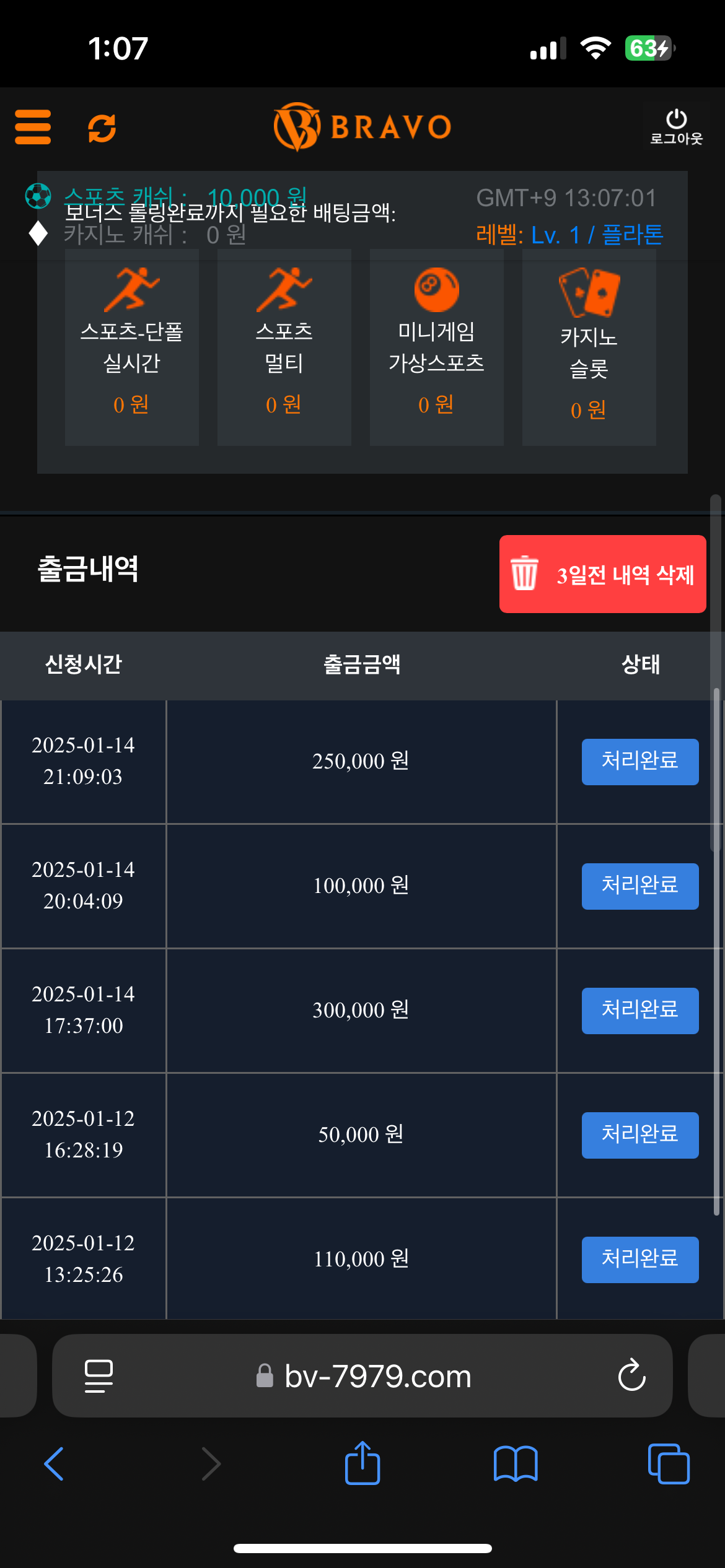Tap 처리완료 for the 250,000 원 withdrawal
The width and height of the screenshot is (725, 1568).
(x=639, y=762)
